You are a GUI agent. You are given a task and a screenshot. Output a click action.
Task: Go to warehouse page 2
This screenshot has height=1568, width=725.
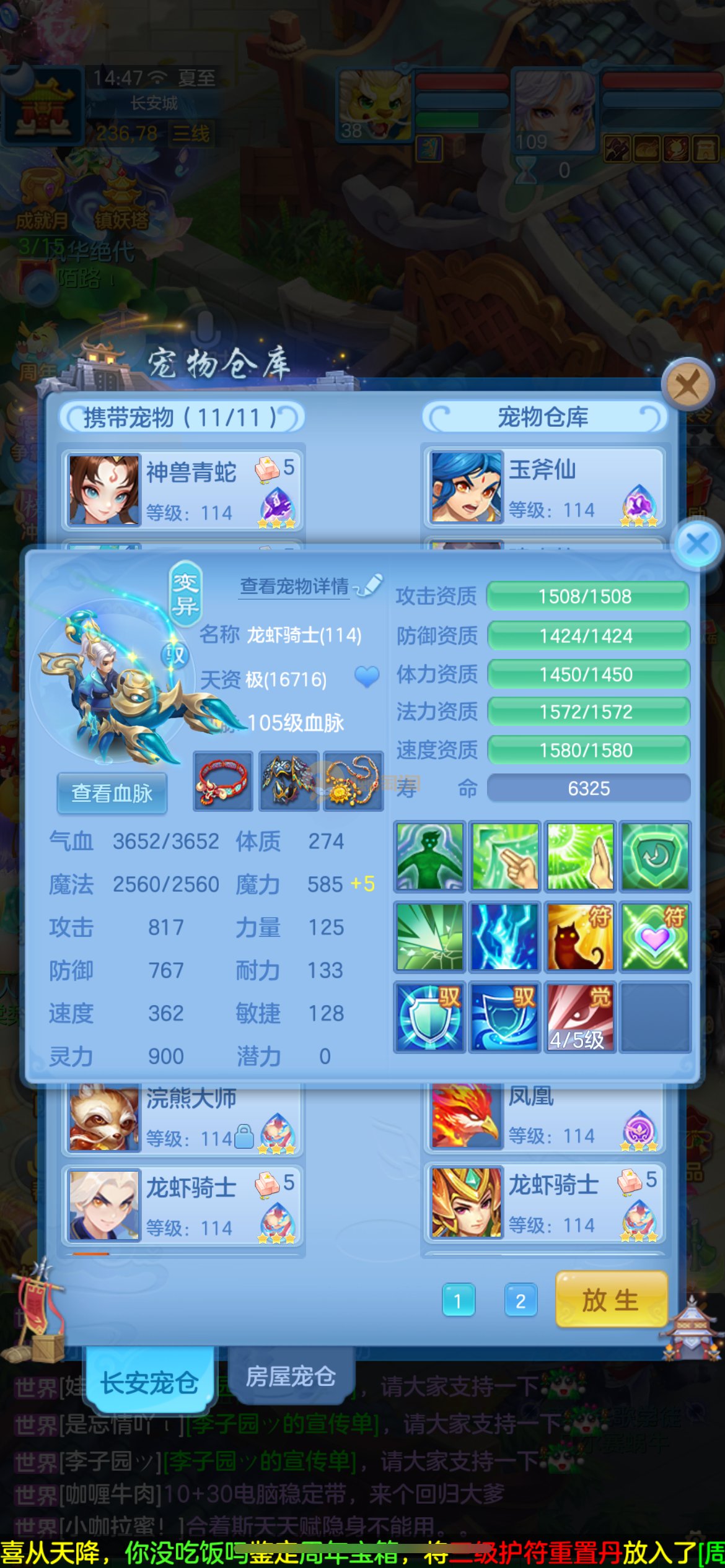tap(521, 1300)
